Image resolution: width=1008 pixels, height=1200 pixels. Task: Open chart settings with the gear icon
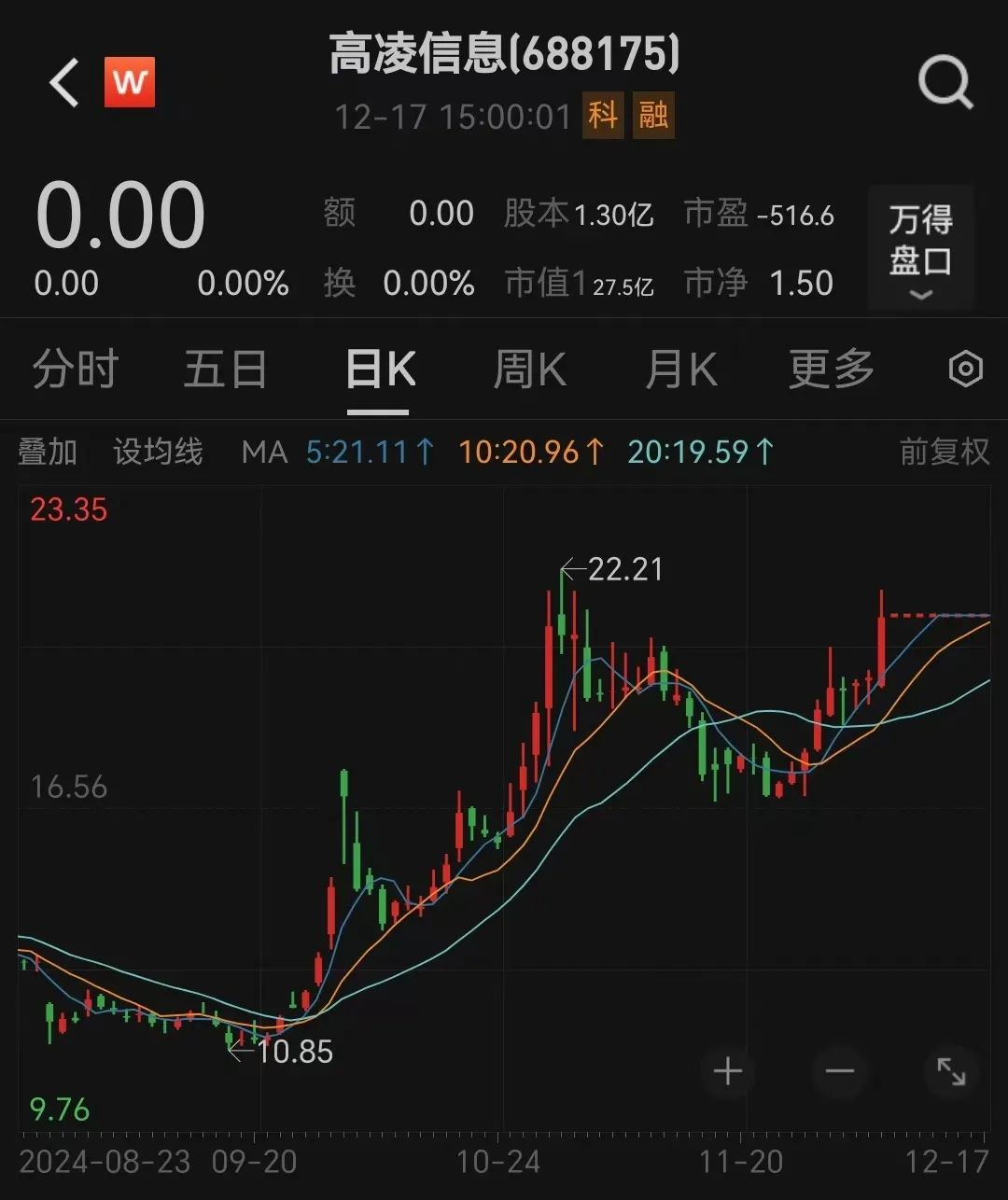coord(967,369)
